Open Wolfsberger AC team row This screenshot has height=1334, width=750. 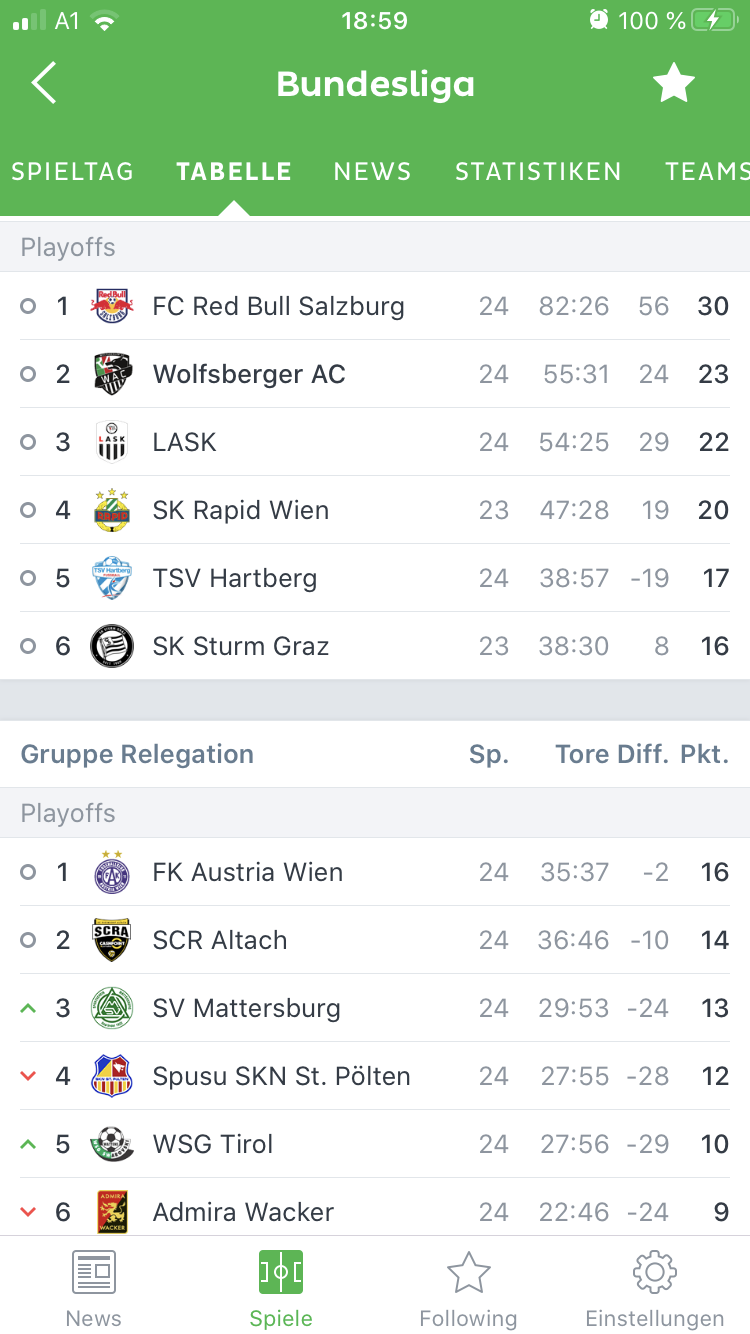coord(375,374)
